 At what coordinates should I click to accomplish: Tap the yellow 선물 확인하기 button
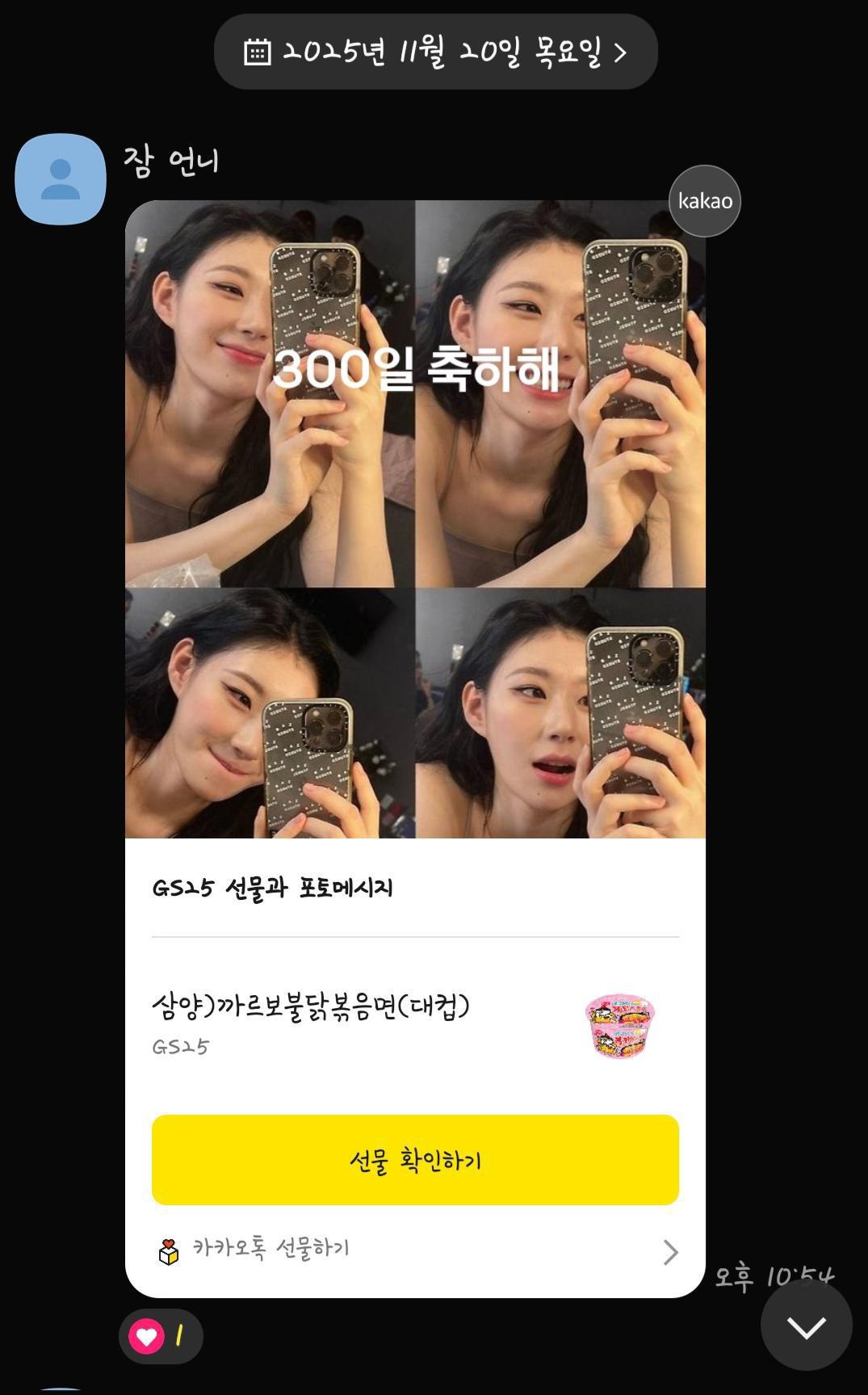[415, 1160]
